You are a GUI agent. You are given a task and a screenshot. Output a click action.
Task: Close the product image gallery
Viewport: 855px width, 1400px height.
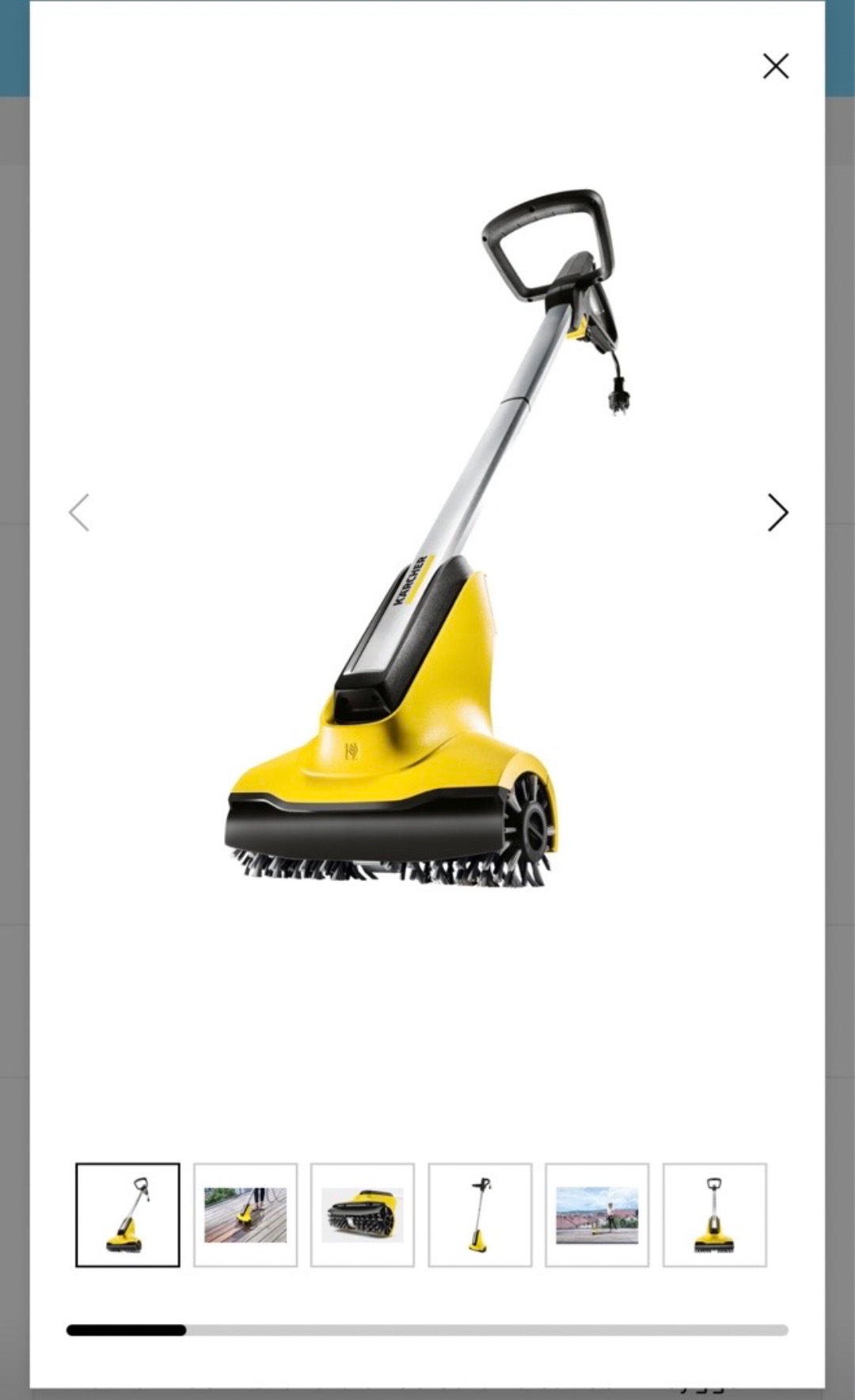coord(775,66)
